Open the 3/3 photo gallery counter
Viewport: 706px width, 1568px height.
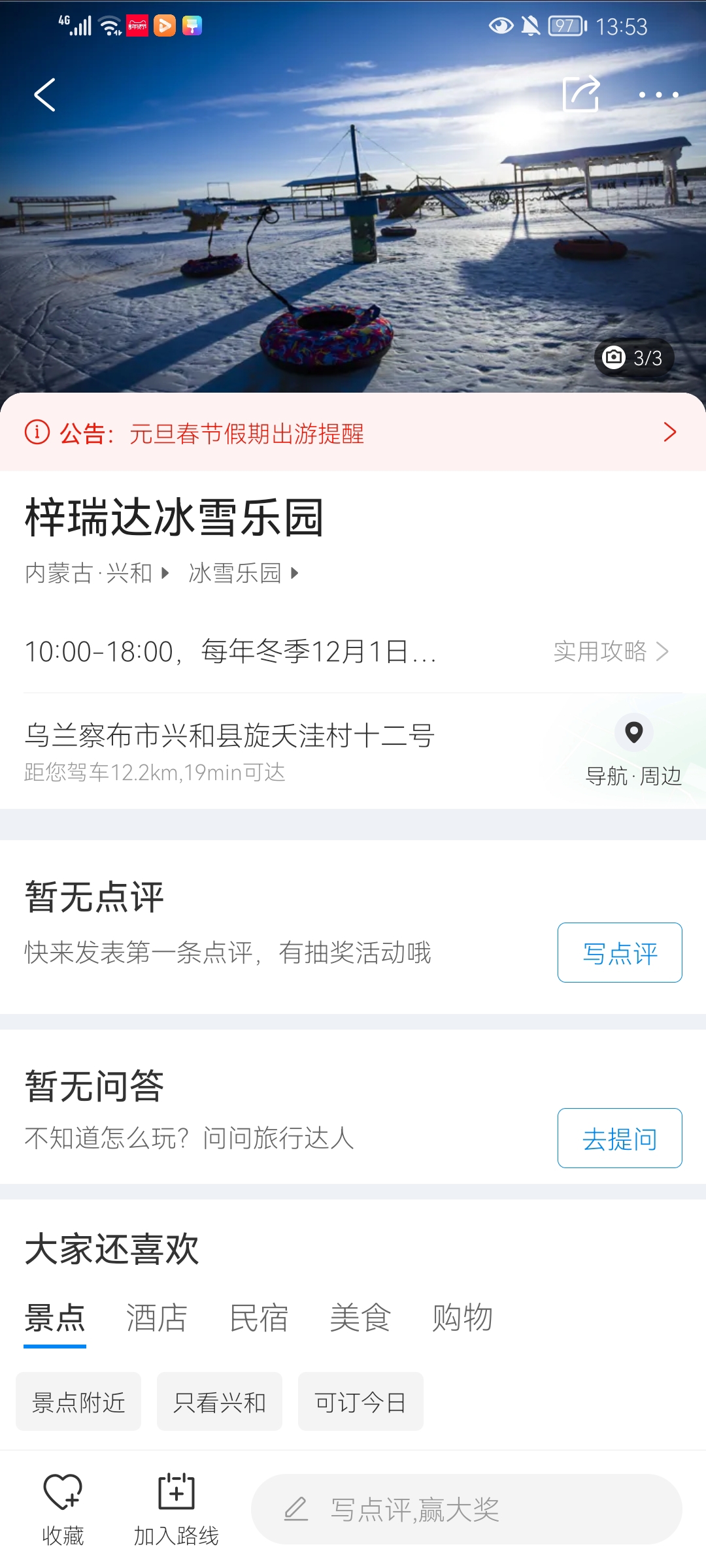click(x=633, y=358)
